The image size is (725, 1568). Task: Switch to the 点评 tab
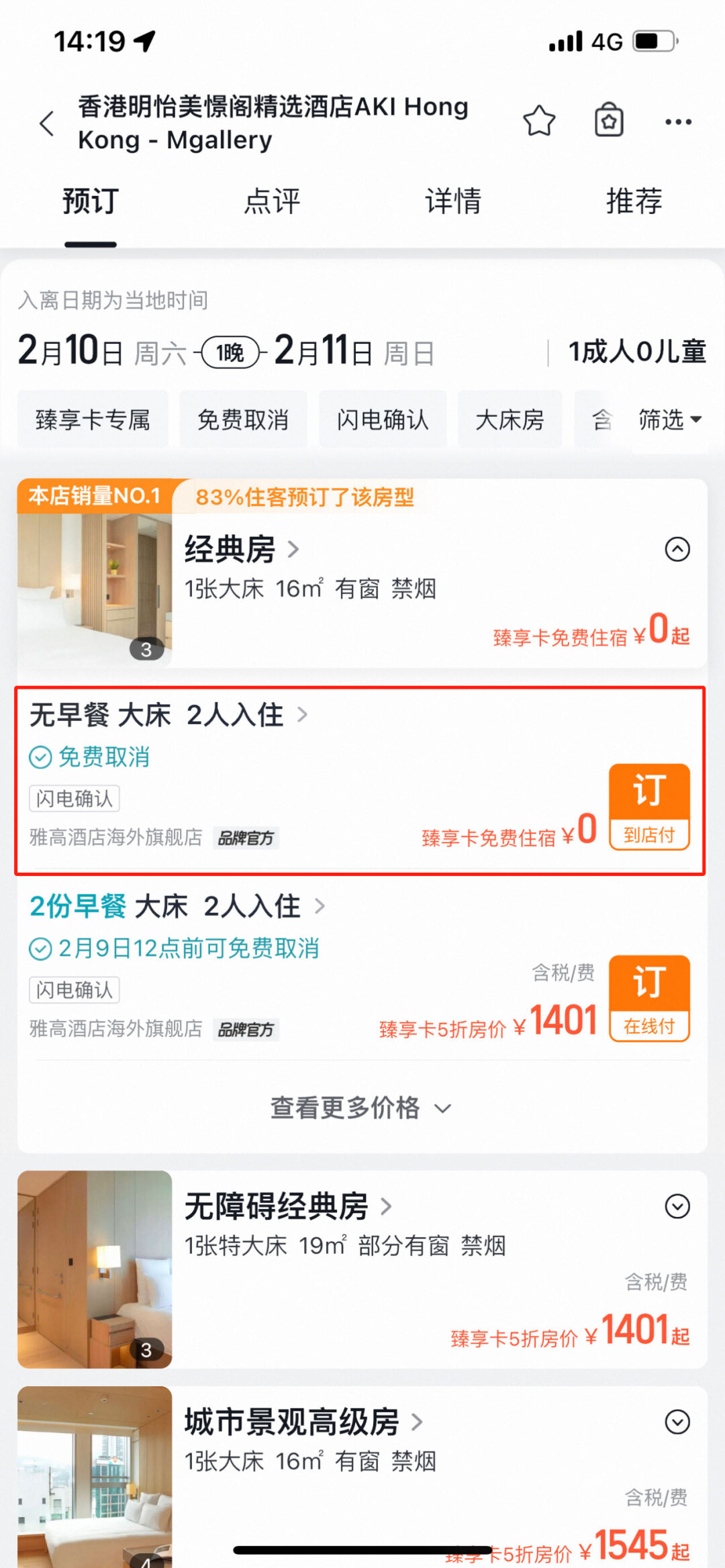272,201
